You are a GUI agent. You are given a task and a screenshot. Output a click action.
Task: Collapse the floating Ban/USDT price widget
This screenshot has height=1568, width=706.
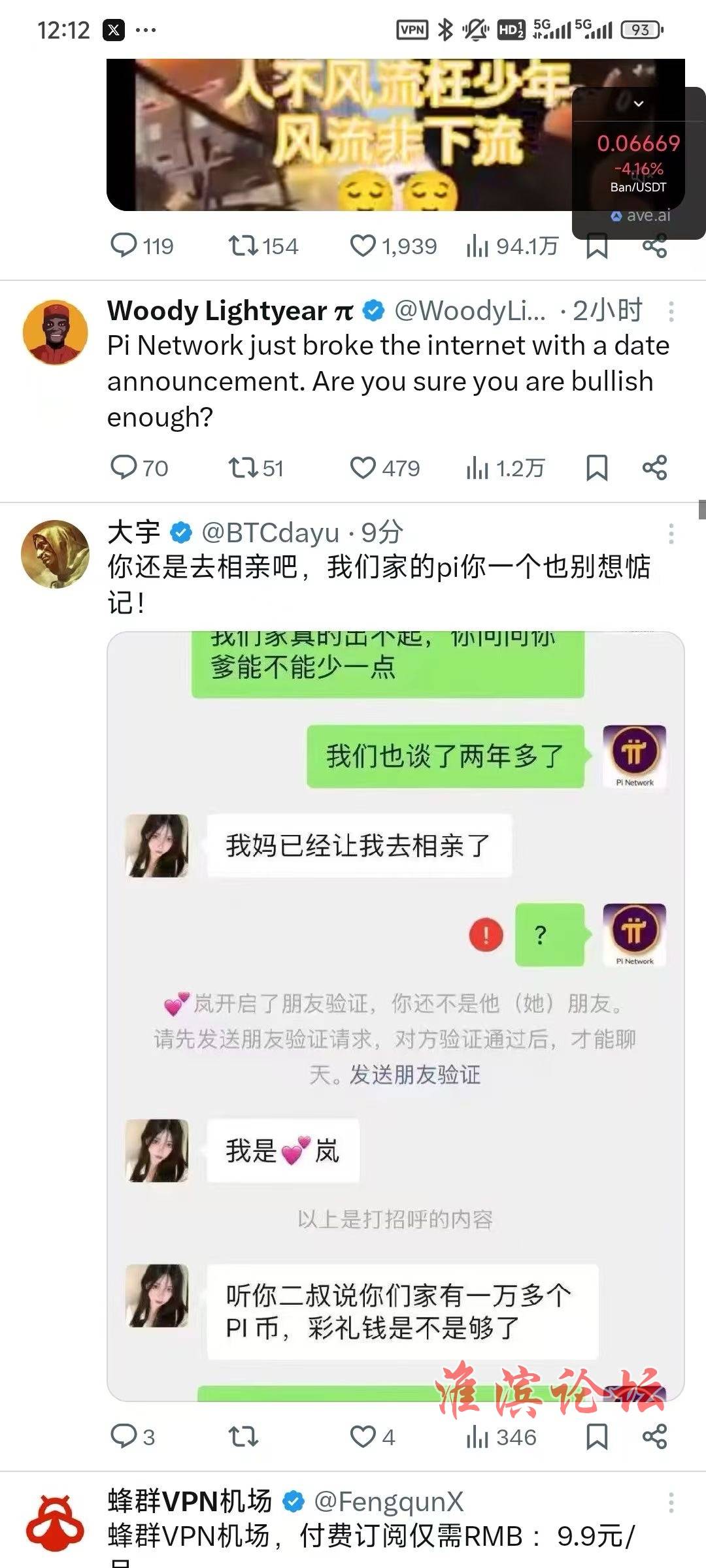click(639, 104)
